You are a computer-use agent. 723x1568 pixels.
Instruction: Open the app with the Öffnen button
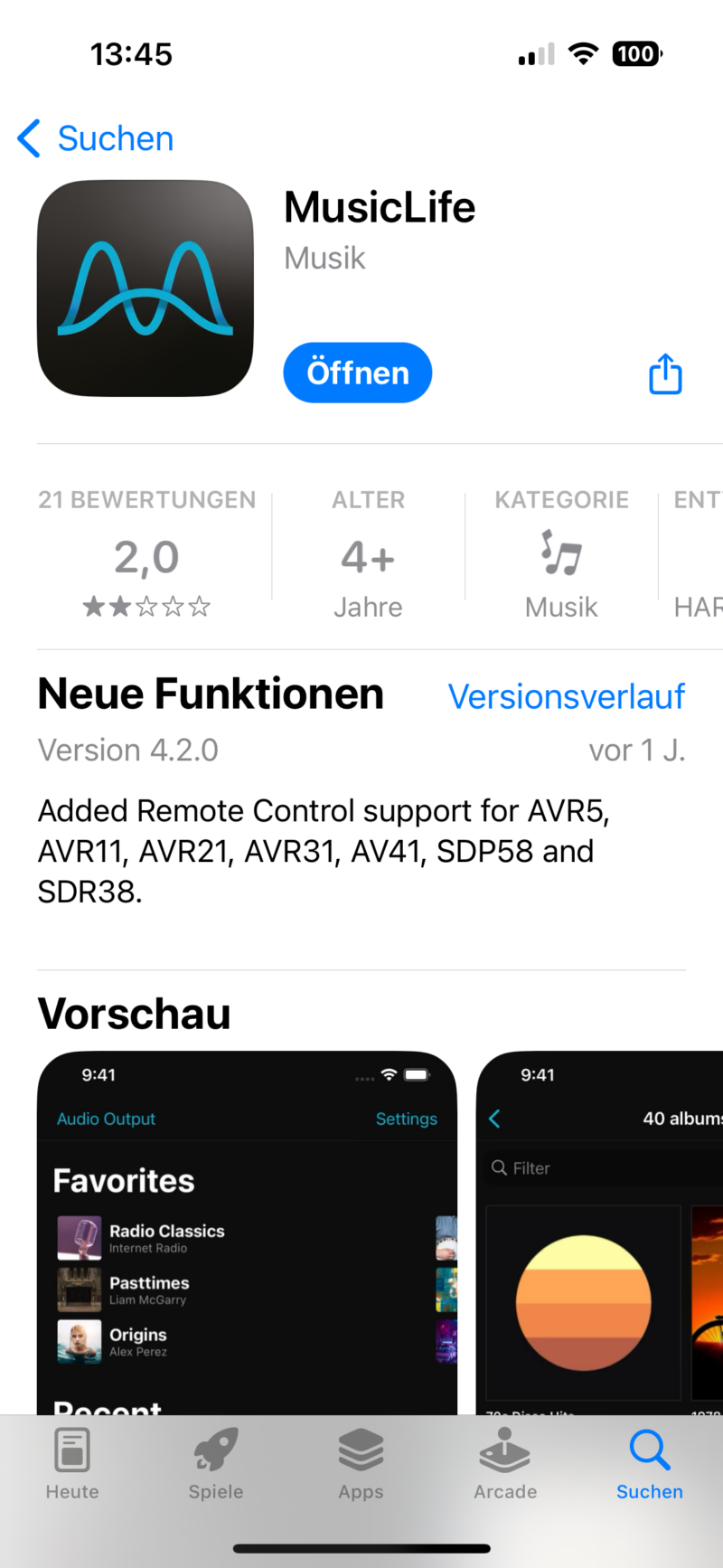coord(357,373)
